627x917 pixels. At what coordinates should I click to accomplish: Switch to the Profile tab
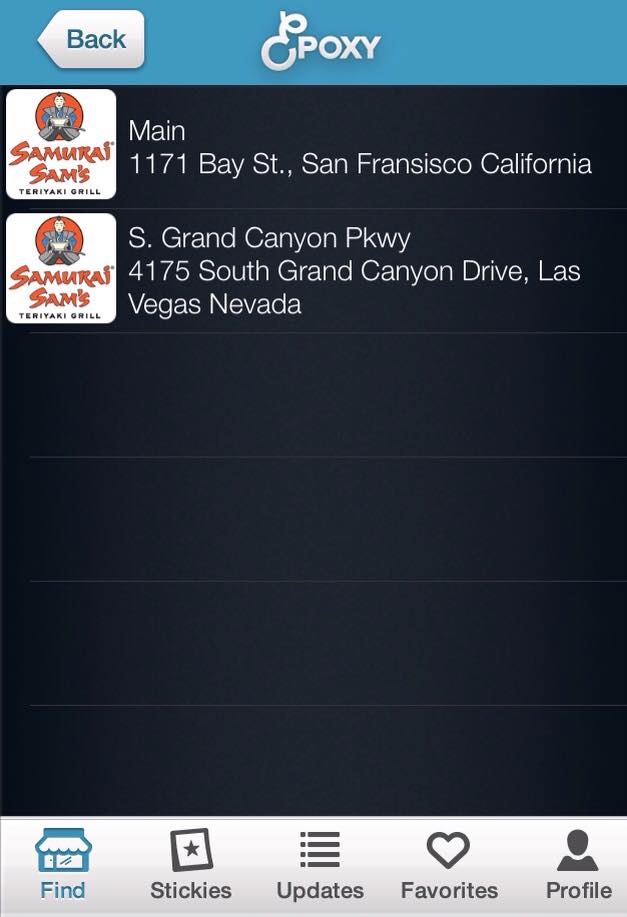click(578, 866)
